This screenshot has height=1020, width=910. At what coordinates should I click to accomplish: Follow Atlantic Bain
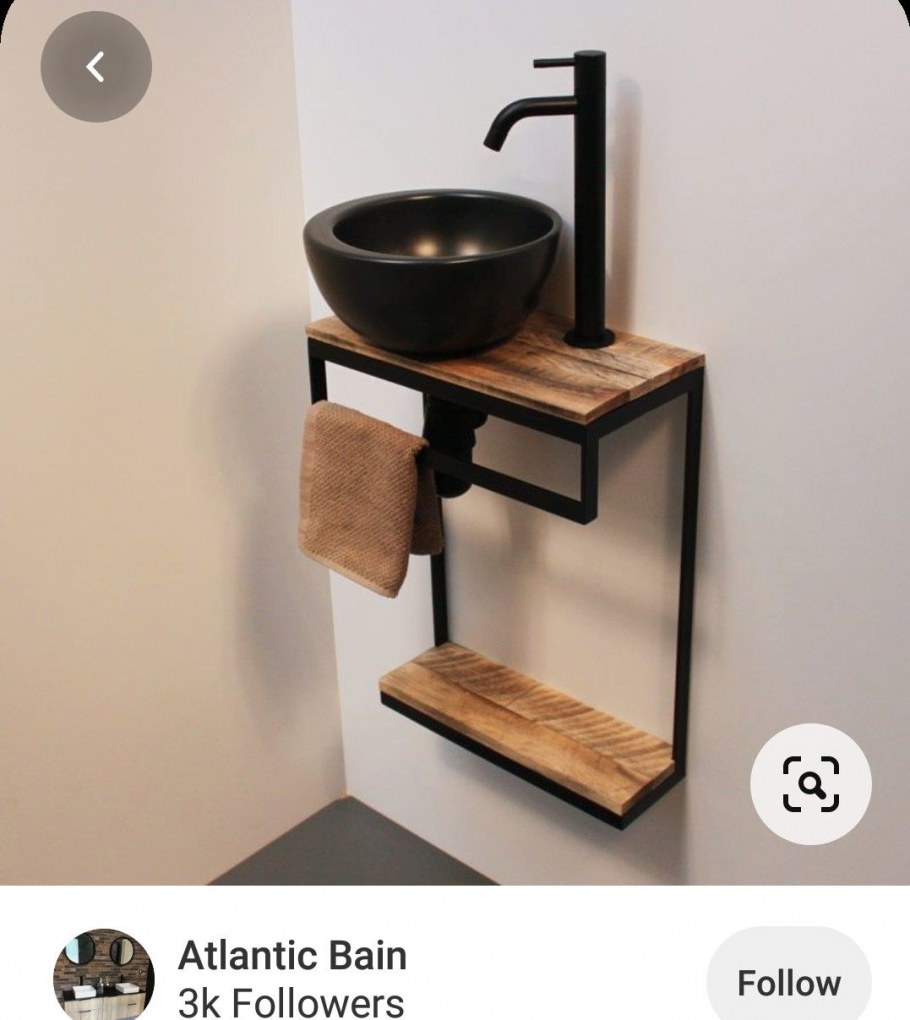[788, 981]
